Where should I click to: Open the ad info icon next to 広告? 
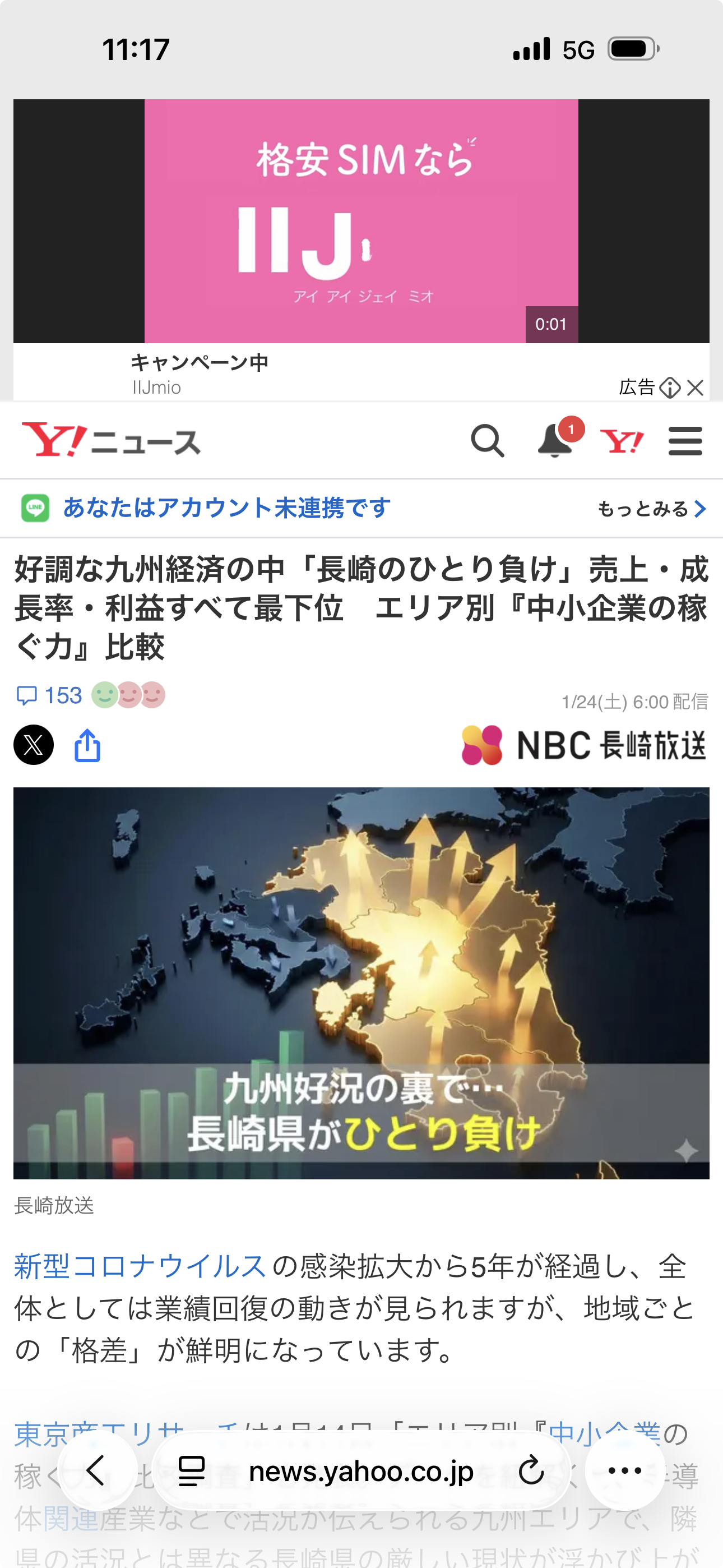click(670, 388)
